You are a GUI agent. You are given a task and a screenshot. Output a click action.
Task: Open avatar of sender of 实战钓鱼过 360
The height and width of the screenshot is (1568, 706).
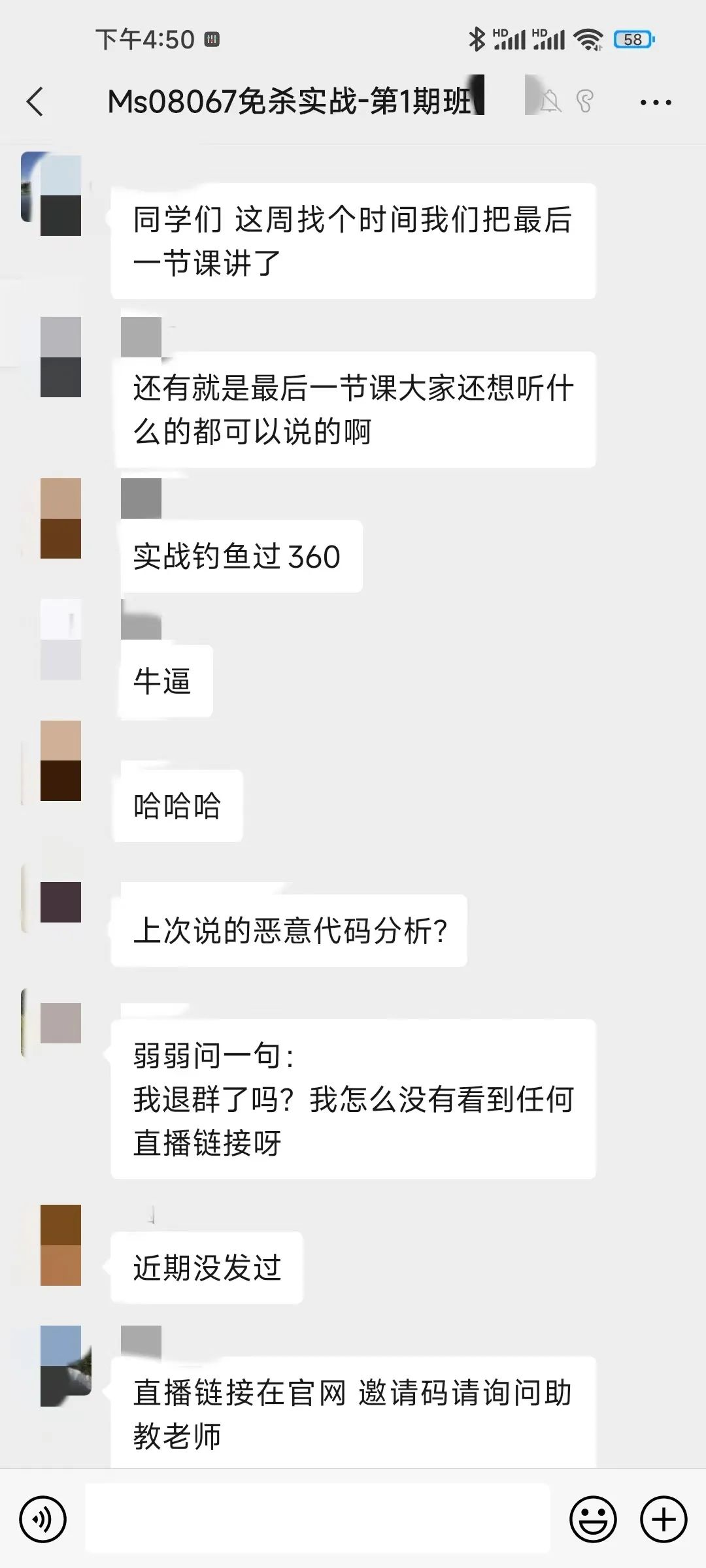click(61, 518)
